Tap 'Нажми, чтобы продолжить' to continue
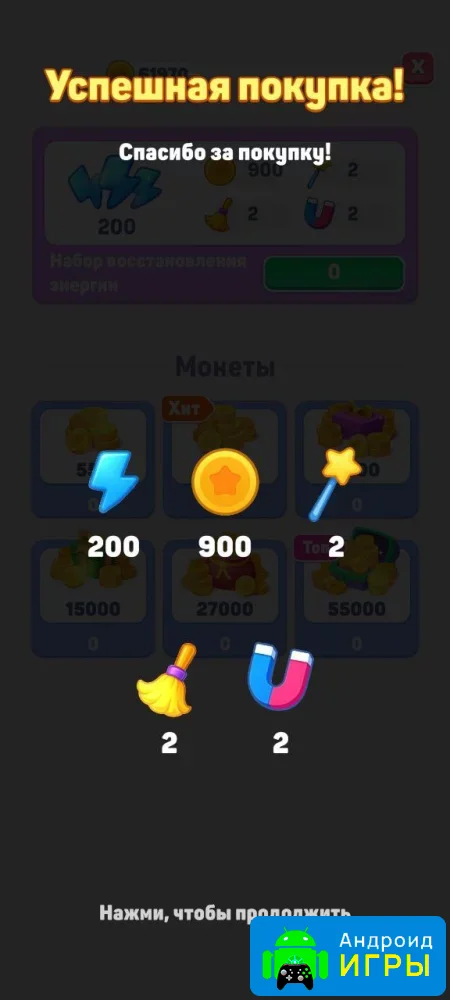The image size is (450, 1000). click(x=225, y=913)
